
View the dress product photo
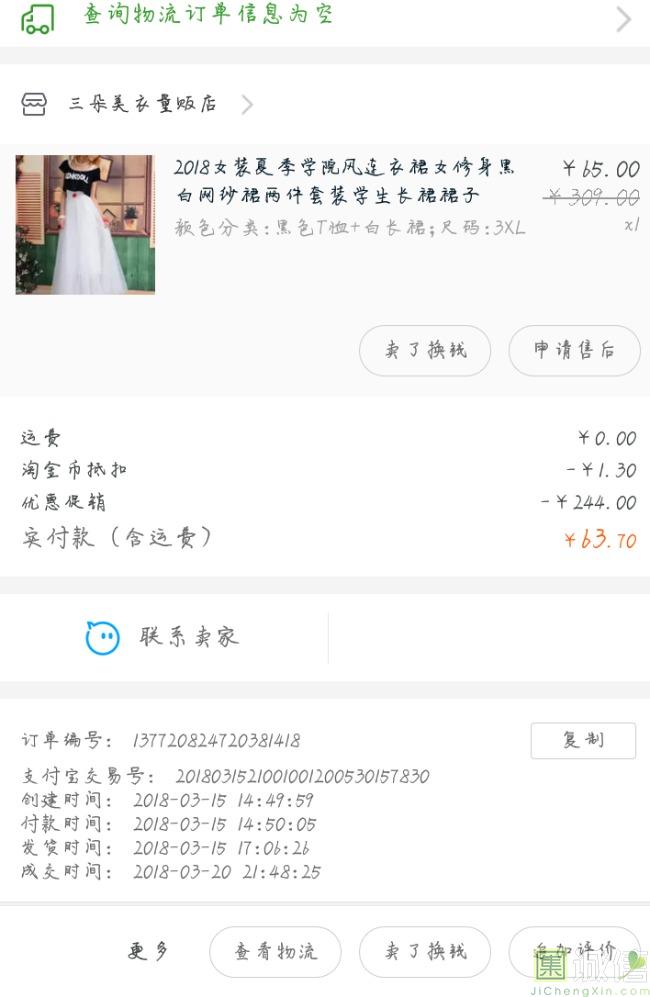point(85,225)
